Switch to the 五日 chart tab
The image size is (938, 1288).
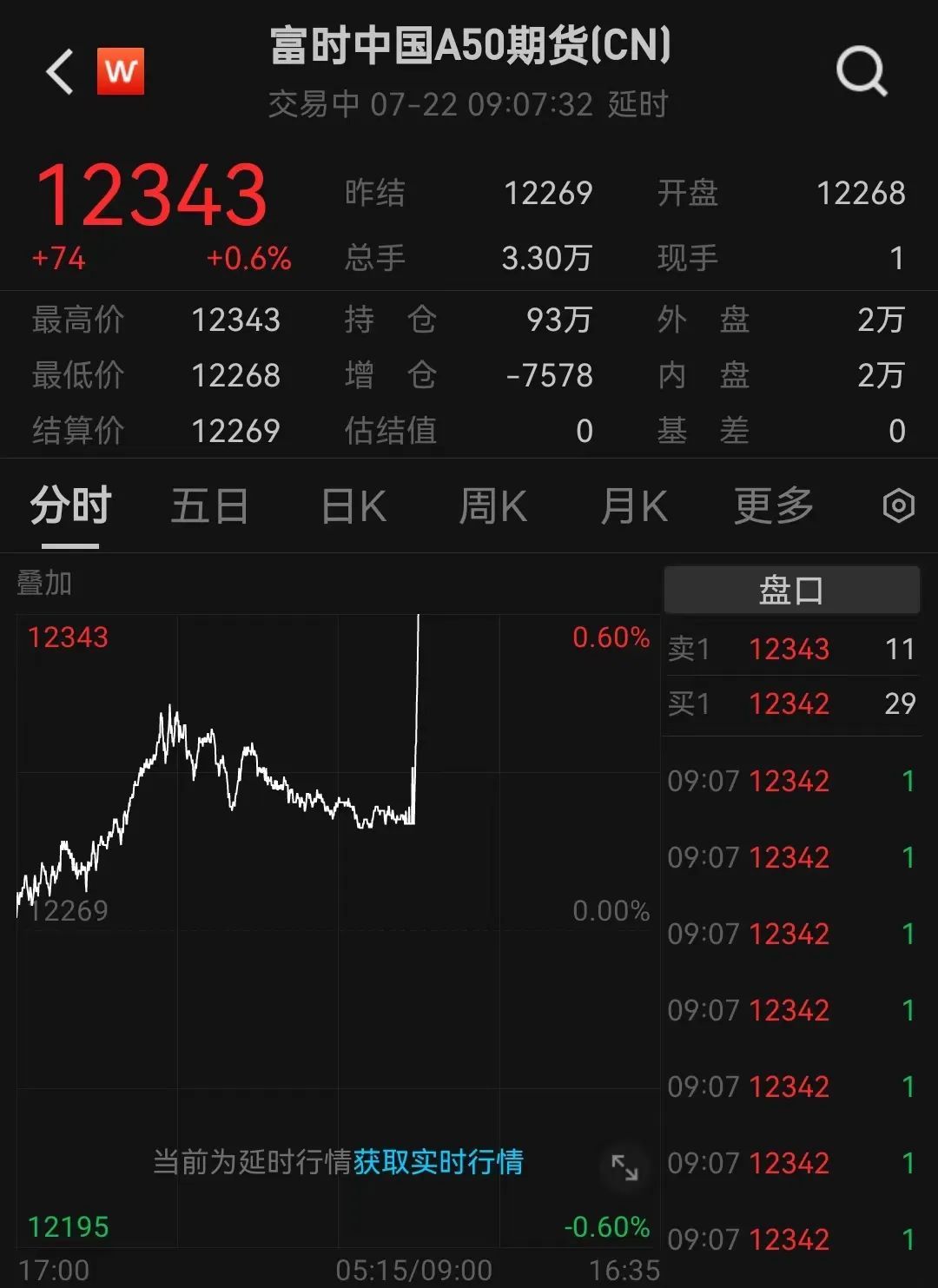coord(209,506)
